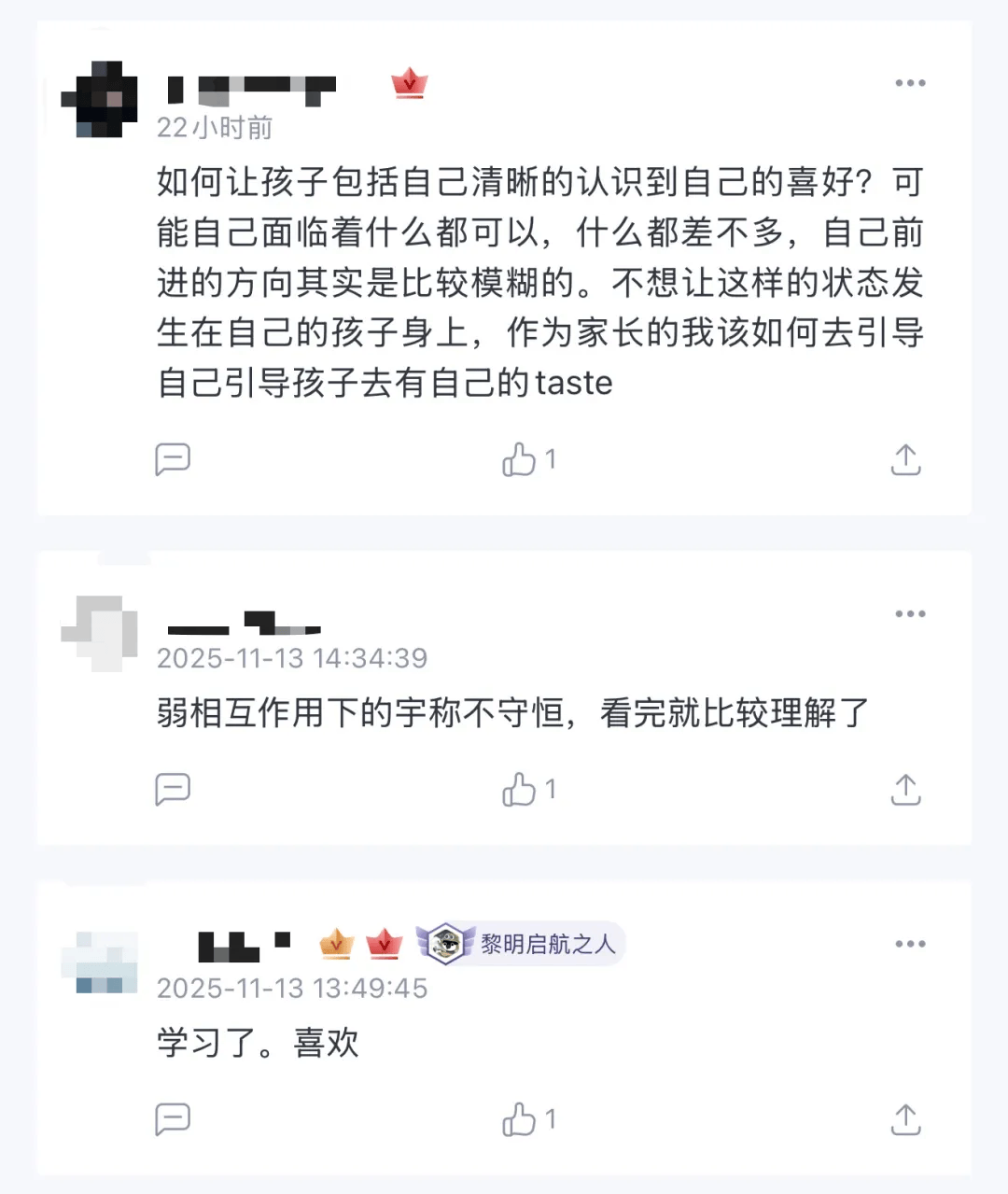Reply to the 弱相互作用 comment

click(x=173, y=790)
